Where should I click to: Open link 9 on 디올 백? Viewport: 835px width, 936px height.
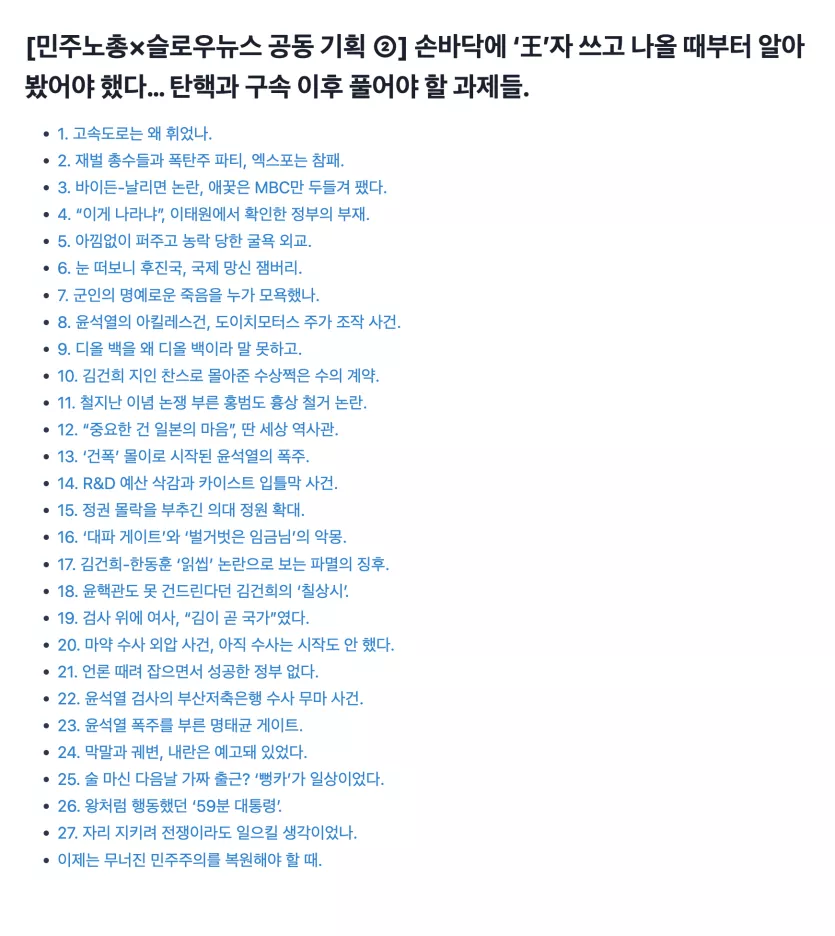pos(179,349)
